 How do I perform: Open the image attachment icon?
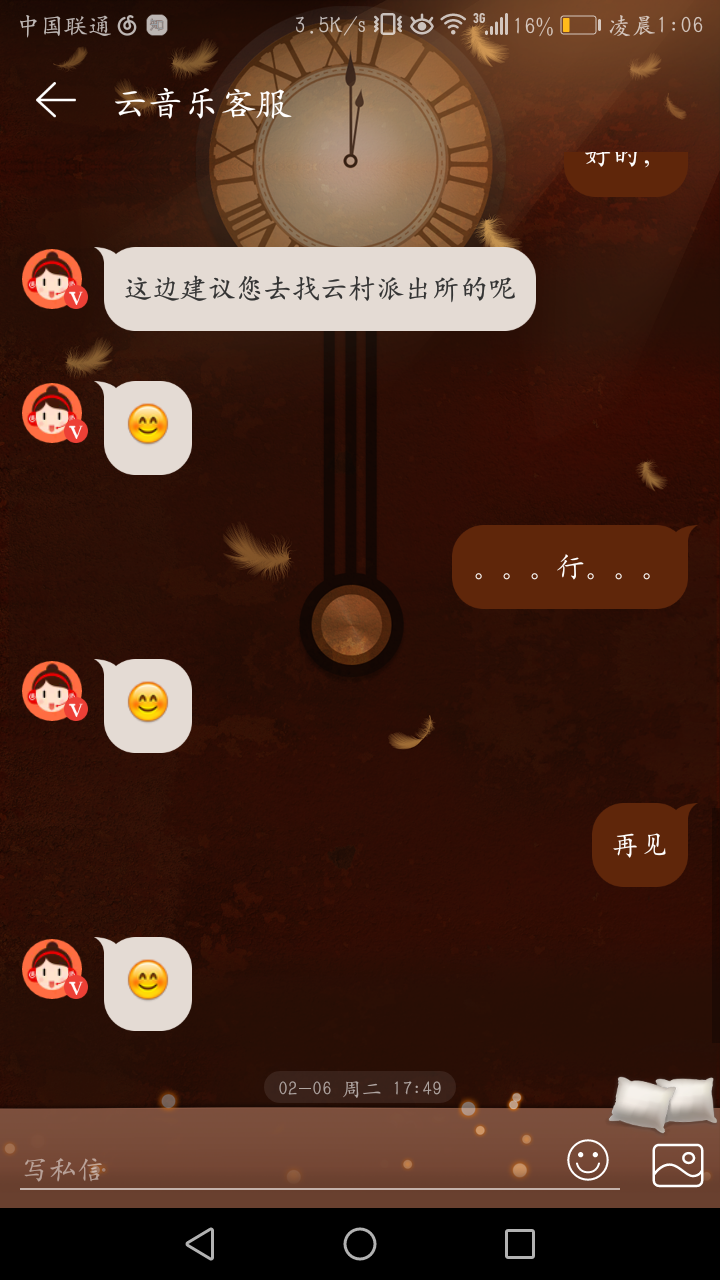click(678, 1164)
